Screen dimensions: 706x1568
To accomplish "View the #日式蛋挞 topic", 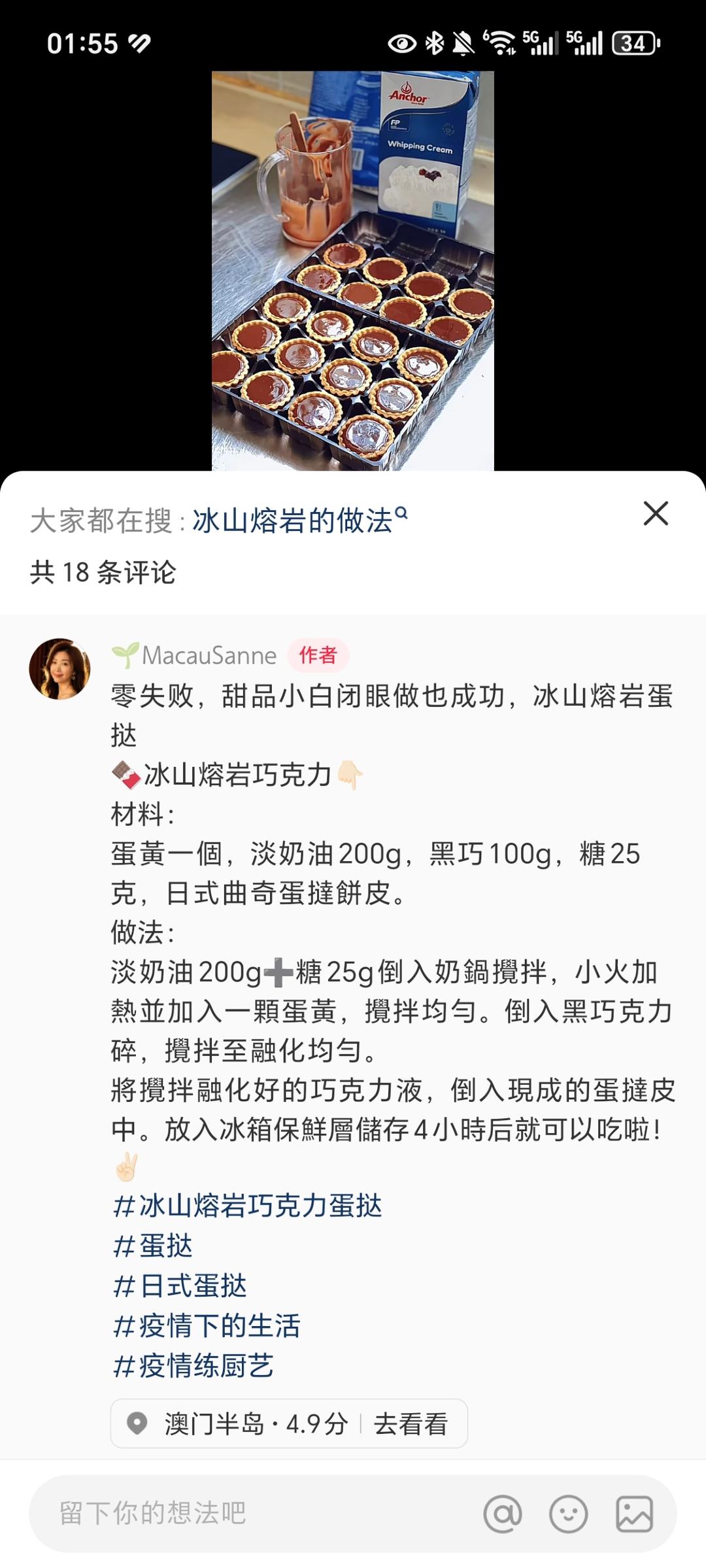I will coord(180,1286).
